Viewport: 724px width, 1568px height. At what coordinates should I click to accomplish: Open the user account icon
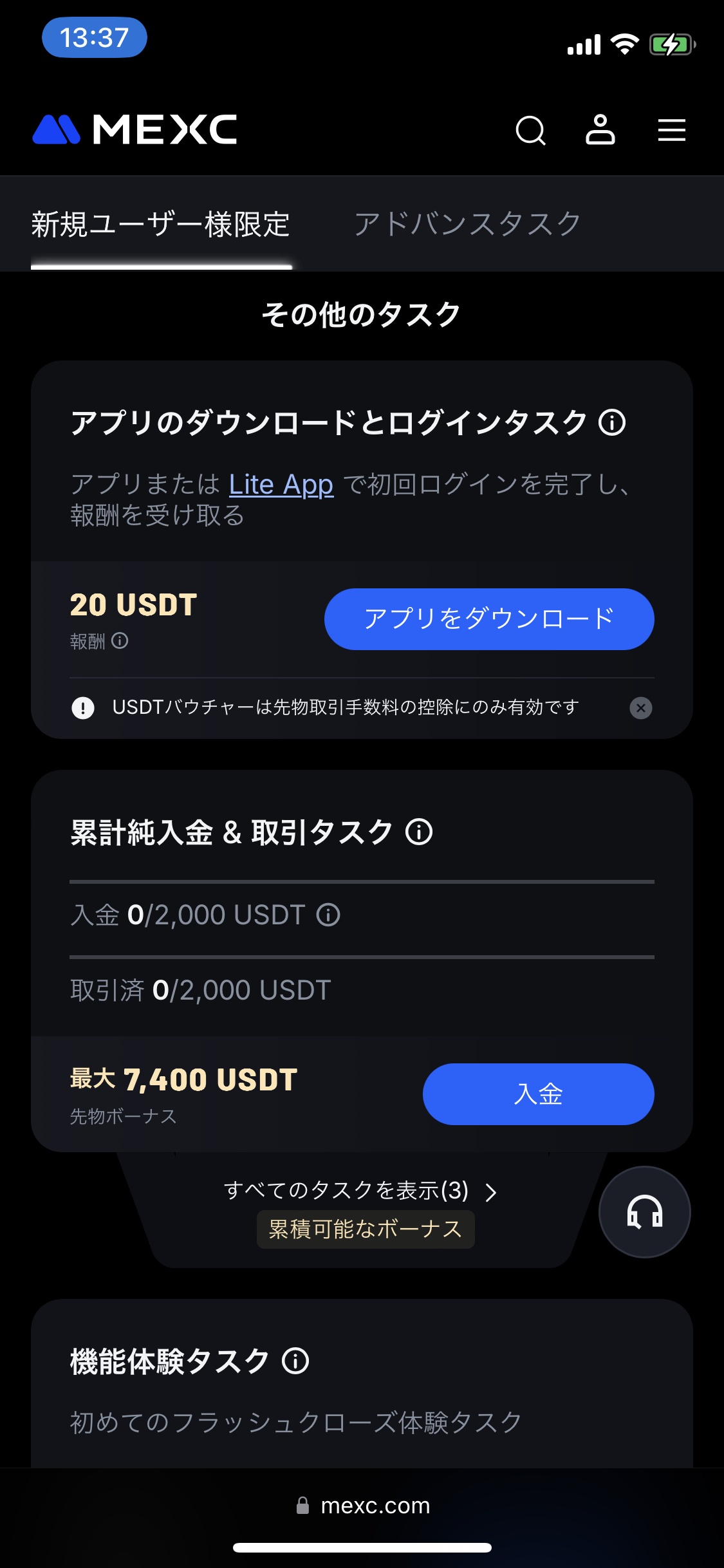pyautogui.click(x=600, y=130)
